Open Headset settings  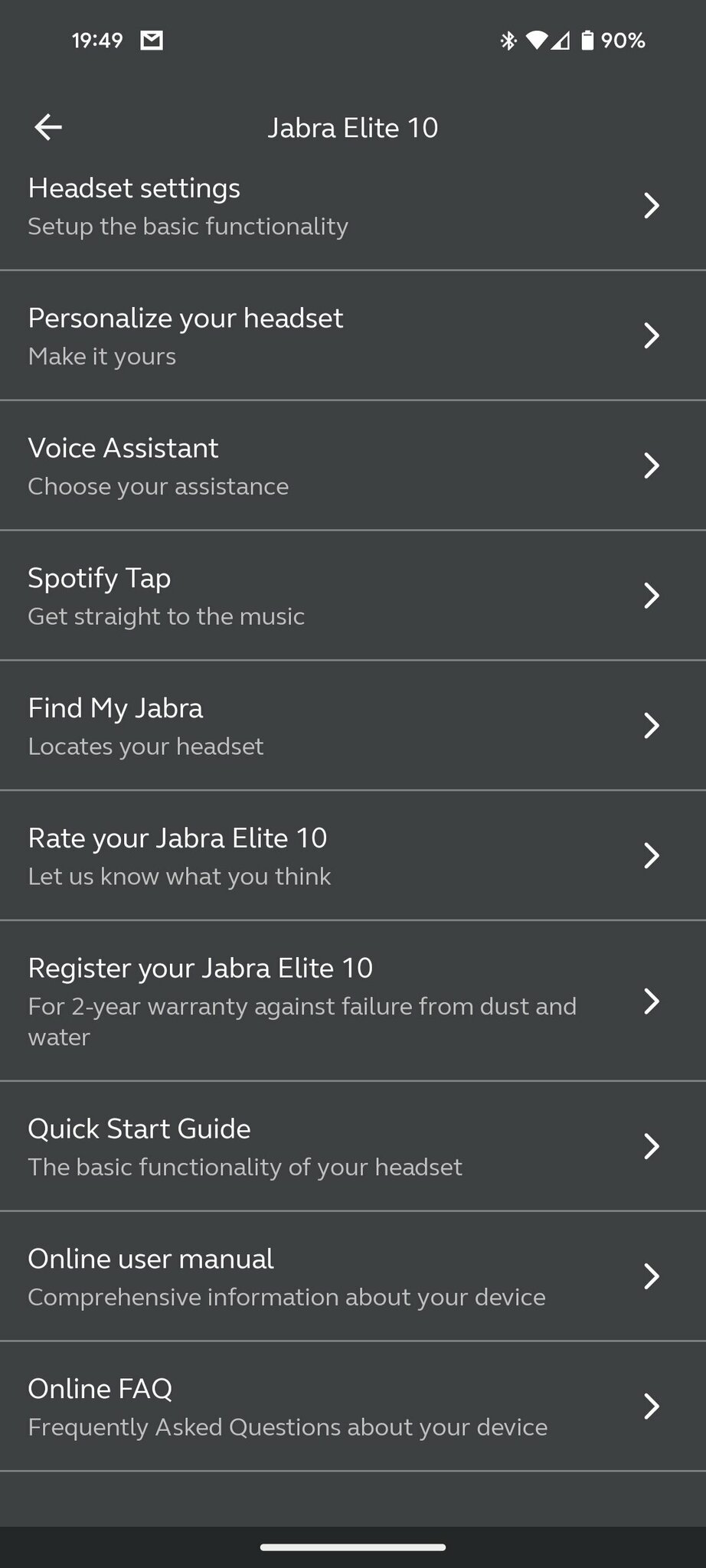click(353, 206)
